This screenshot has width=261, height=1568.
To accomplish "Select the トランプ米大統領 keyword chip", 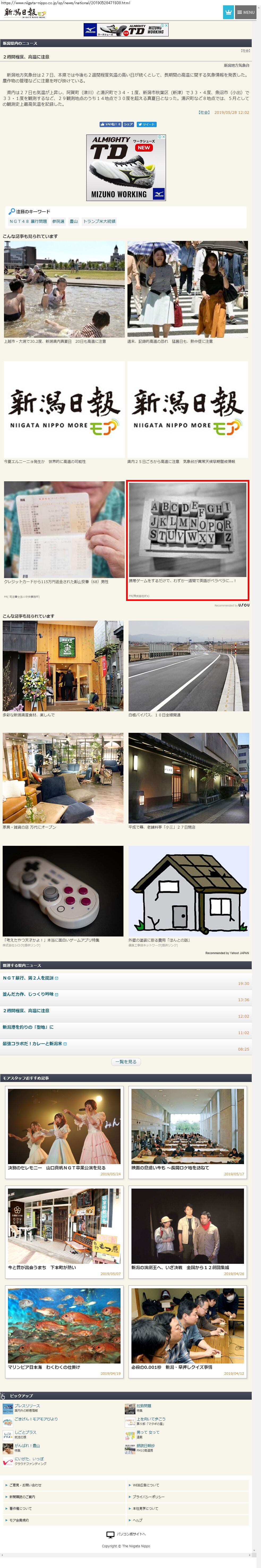I will [x=99, y=221].
